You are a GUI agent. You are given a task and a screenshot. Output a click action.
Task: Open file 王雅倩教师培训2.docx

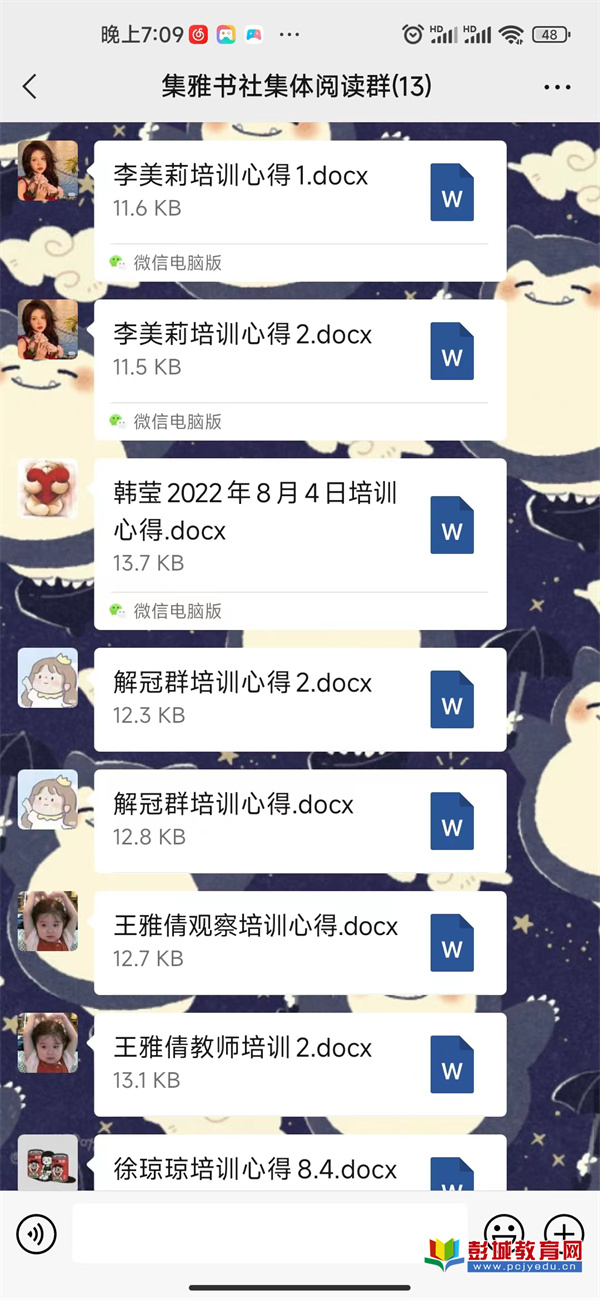tap(300, 1063)
